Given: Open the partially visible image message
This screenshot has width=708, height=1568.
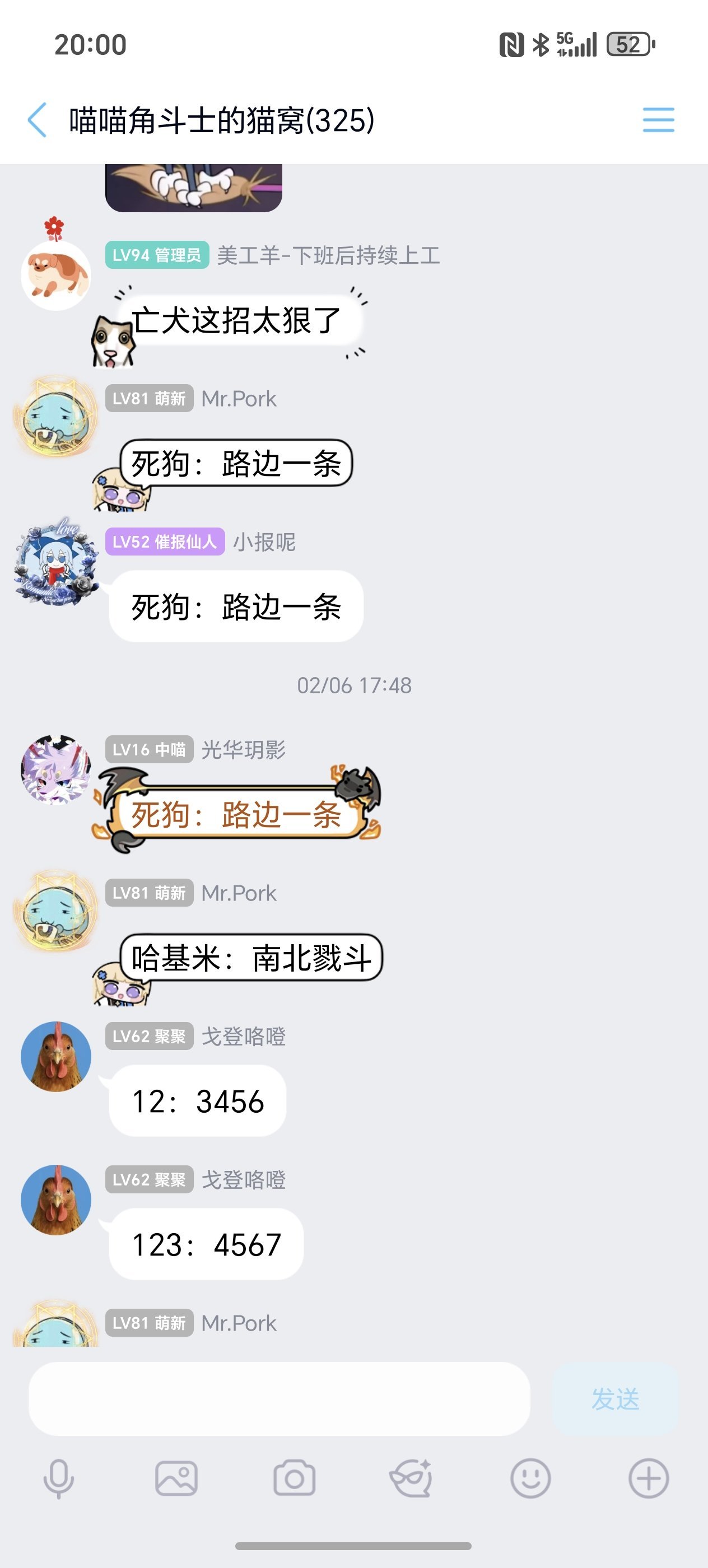Looking at the screenshot, I should (194, 188).
